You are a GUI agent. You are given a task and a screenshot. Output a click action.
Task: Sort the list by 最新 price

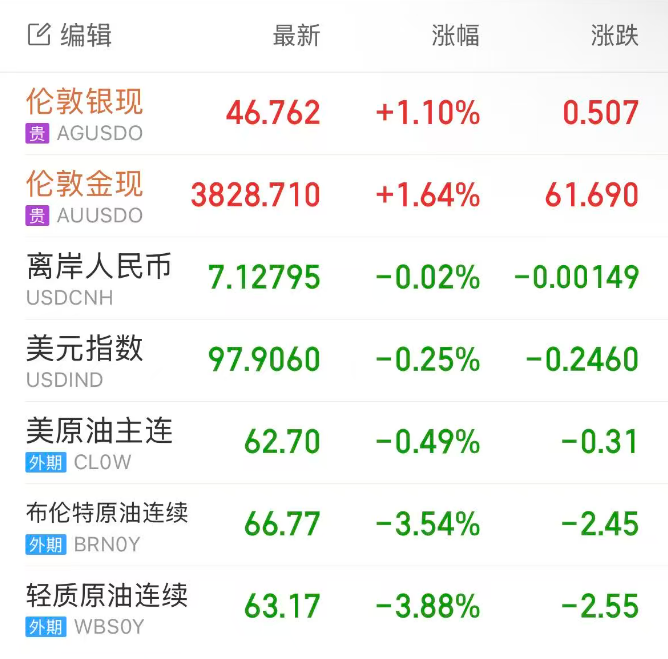point(296,36)
